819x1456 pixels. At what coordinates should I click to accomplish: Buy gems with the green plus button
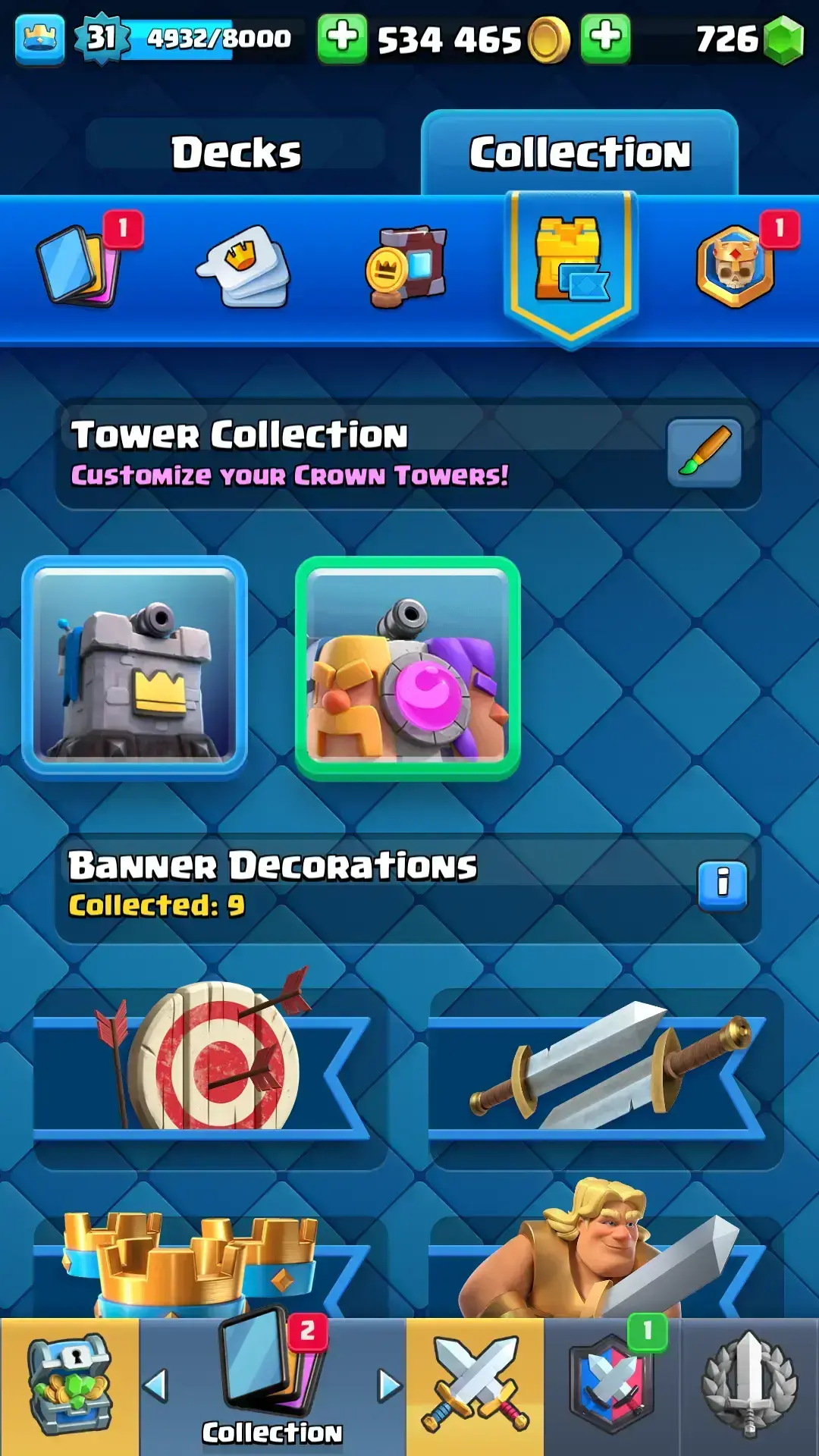(x=605, y=38)
